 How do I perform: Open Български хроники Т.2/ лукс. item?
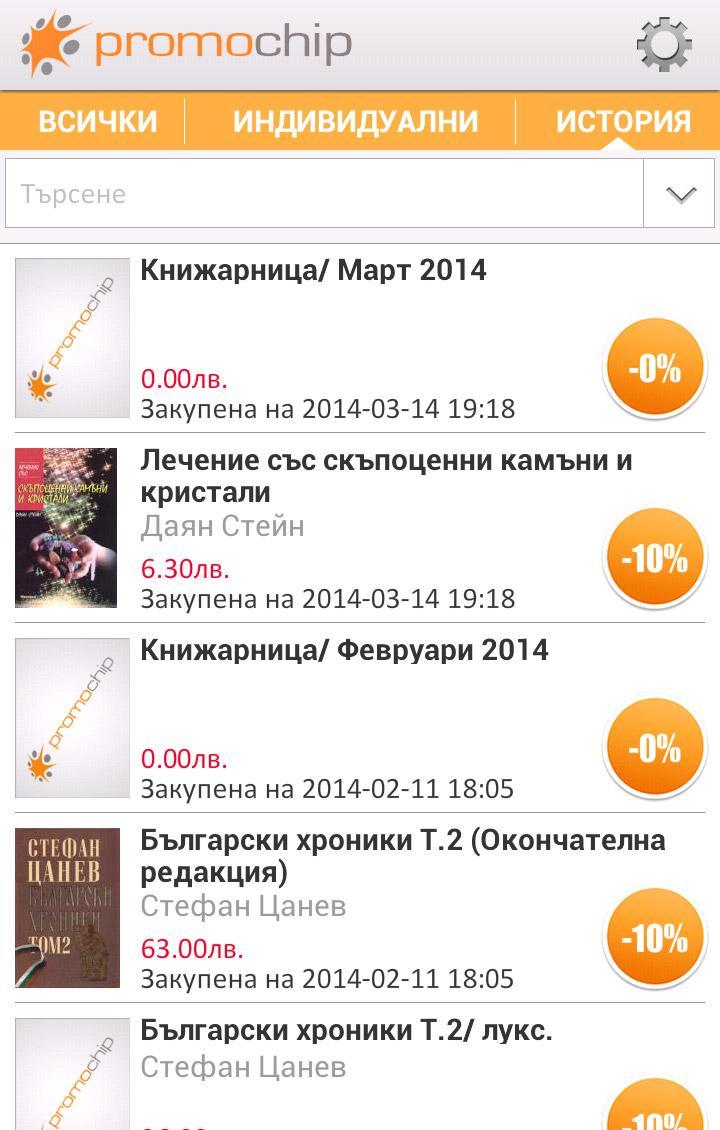346,1031
